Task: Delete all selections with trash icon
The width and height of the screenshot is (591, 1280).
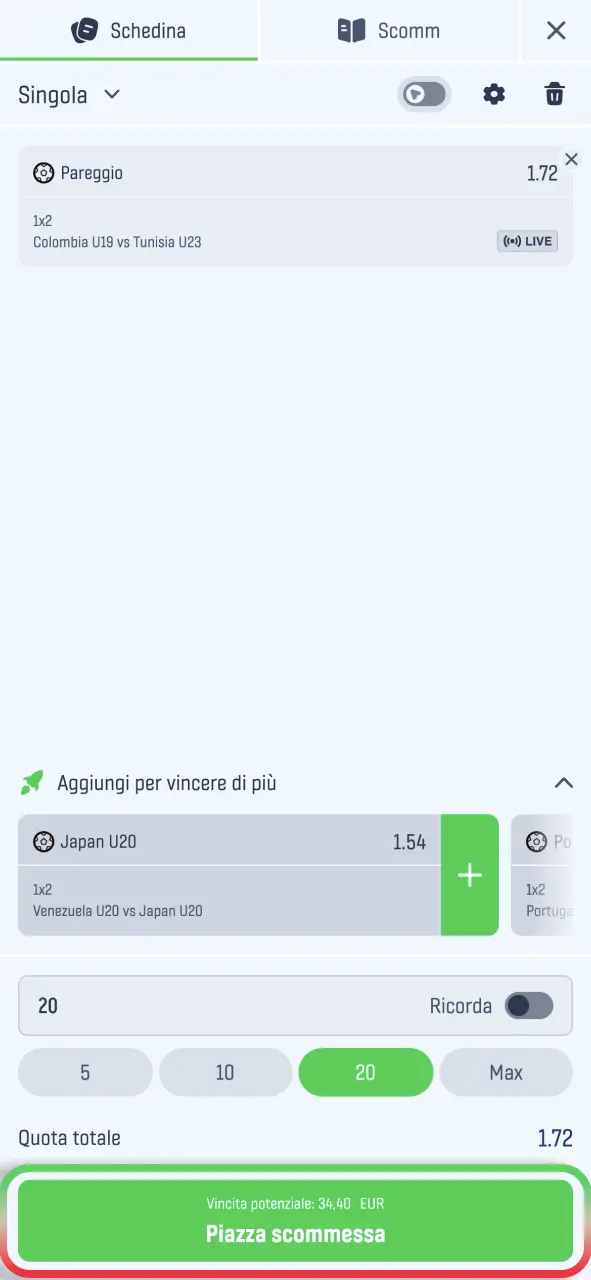Action: pyautogui.click(x=554, y=95)
